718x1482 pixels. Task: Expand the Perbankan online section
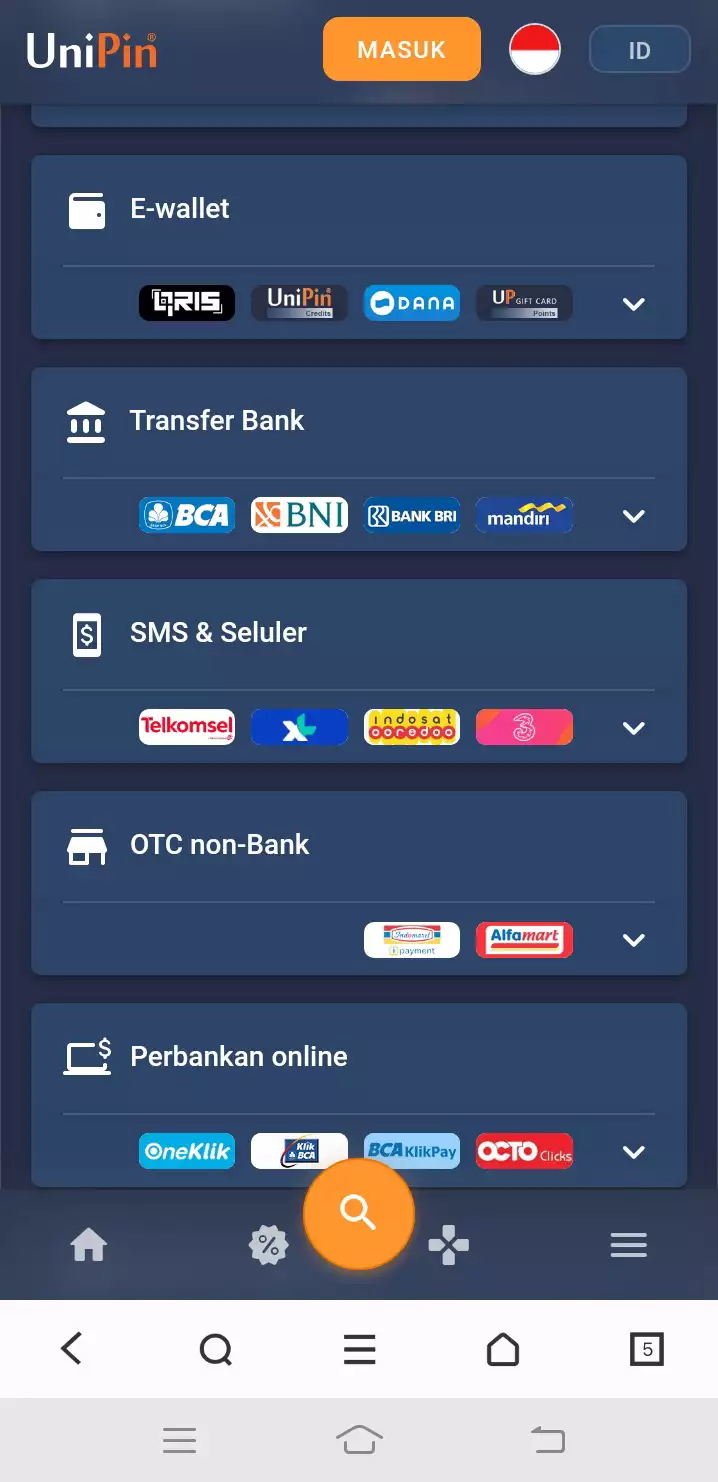tap(633, 1152)
